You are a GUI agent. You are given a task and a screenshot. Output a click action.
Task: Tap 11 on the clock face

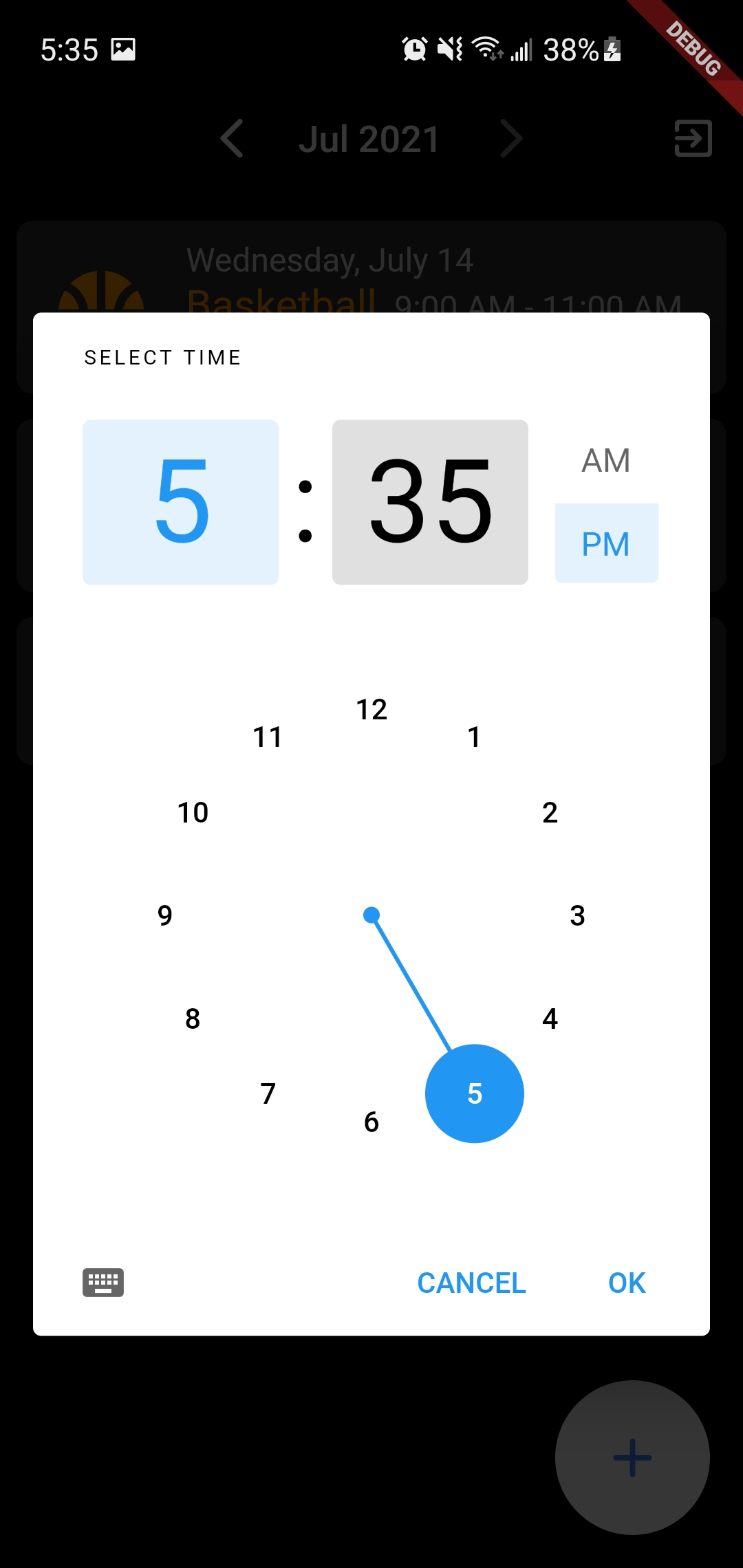[x=268, y=737]
